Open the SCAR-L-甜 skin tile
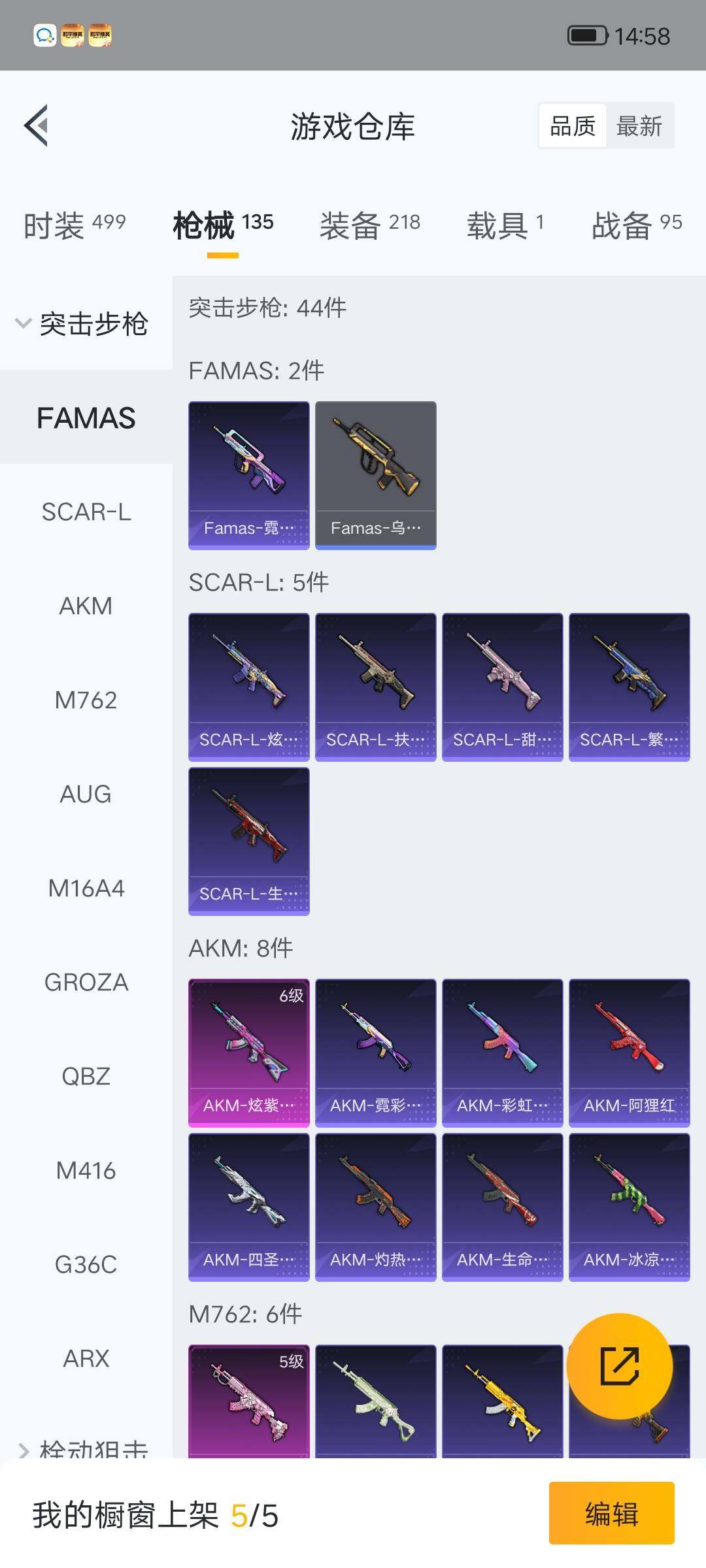Viewport: 706px width, 1568px height. pyautogui.click(x=502, y=687)
